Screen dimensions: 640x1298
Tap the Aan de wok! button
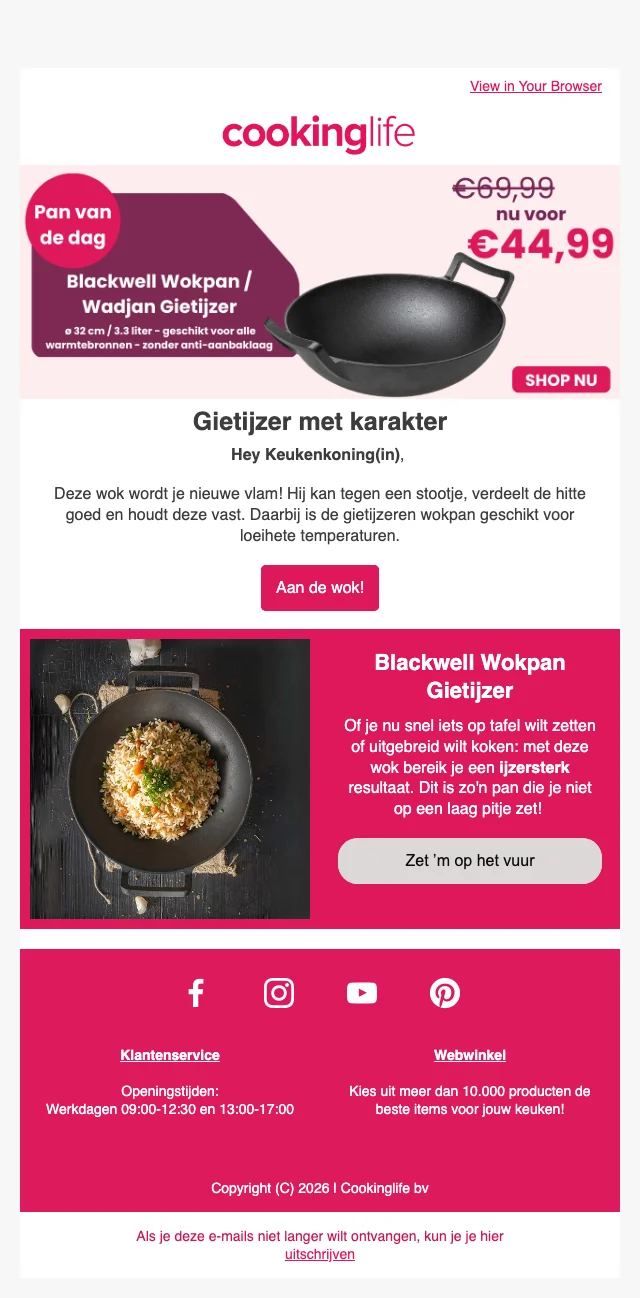[x=320, y=588]
